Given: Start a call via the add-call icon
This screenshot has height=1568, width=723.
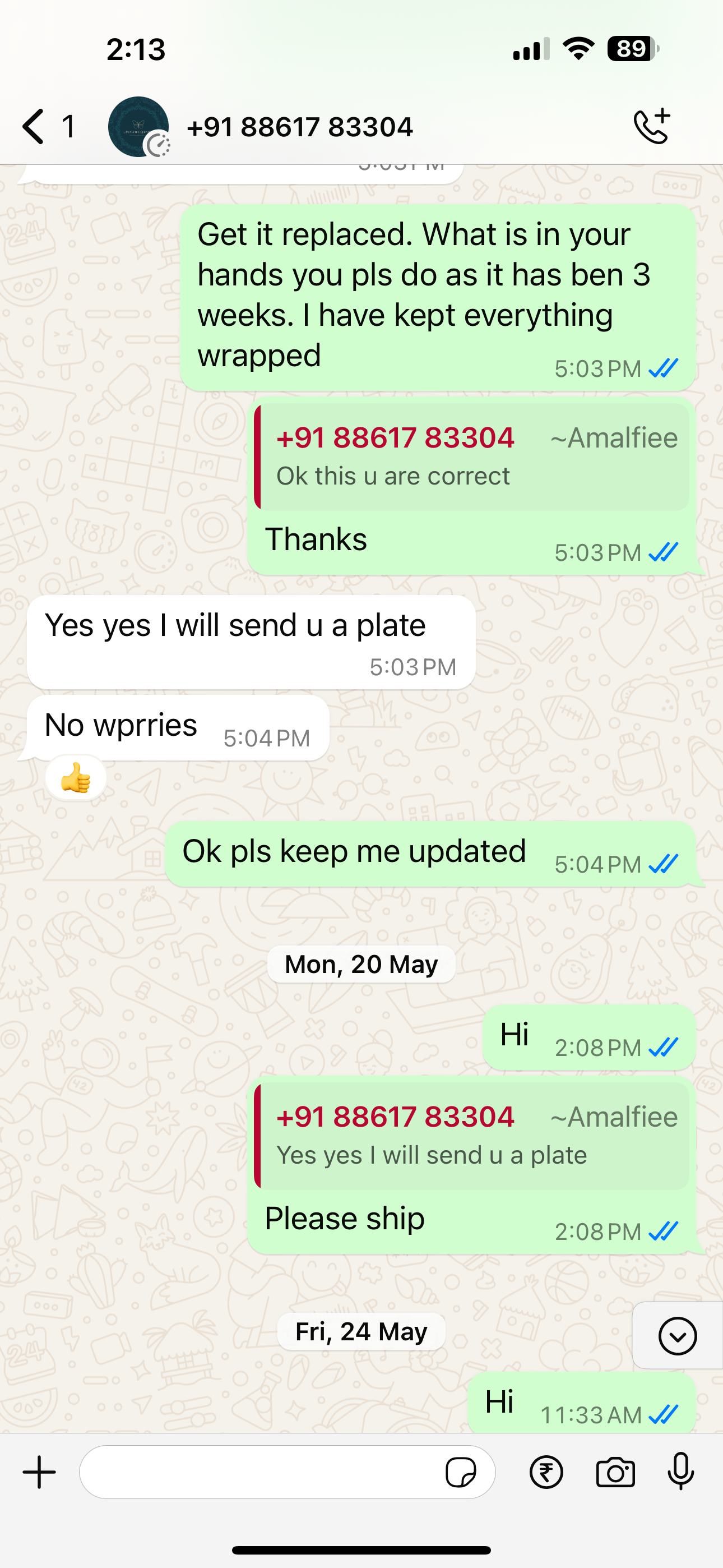Looking at the screenshot, I should click(x=651, y=126).
